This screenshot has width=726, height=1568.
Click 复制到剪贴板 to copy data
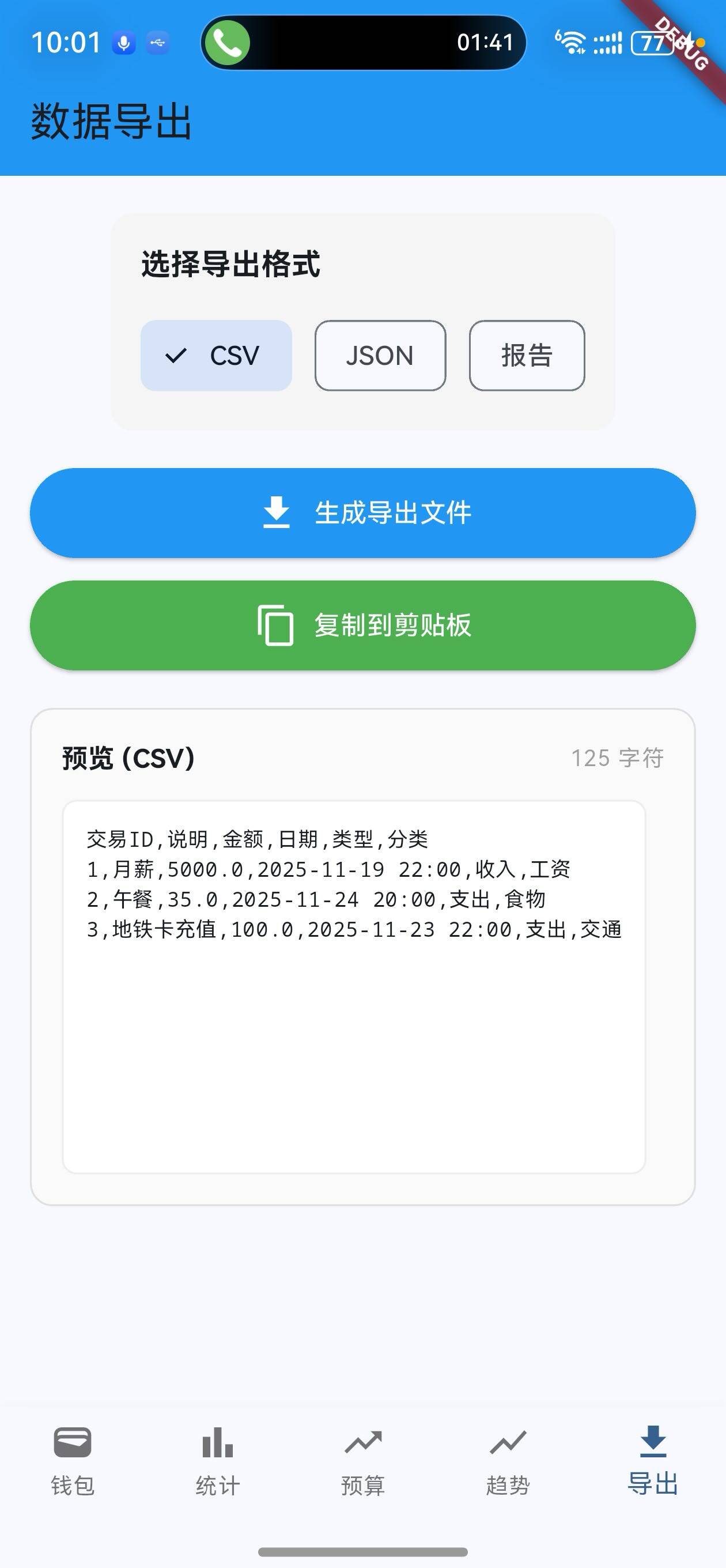pyautogui.click(x=362, y=624)
